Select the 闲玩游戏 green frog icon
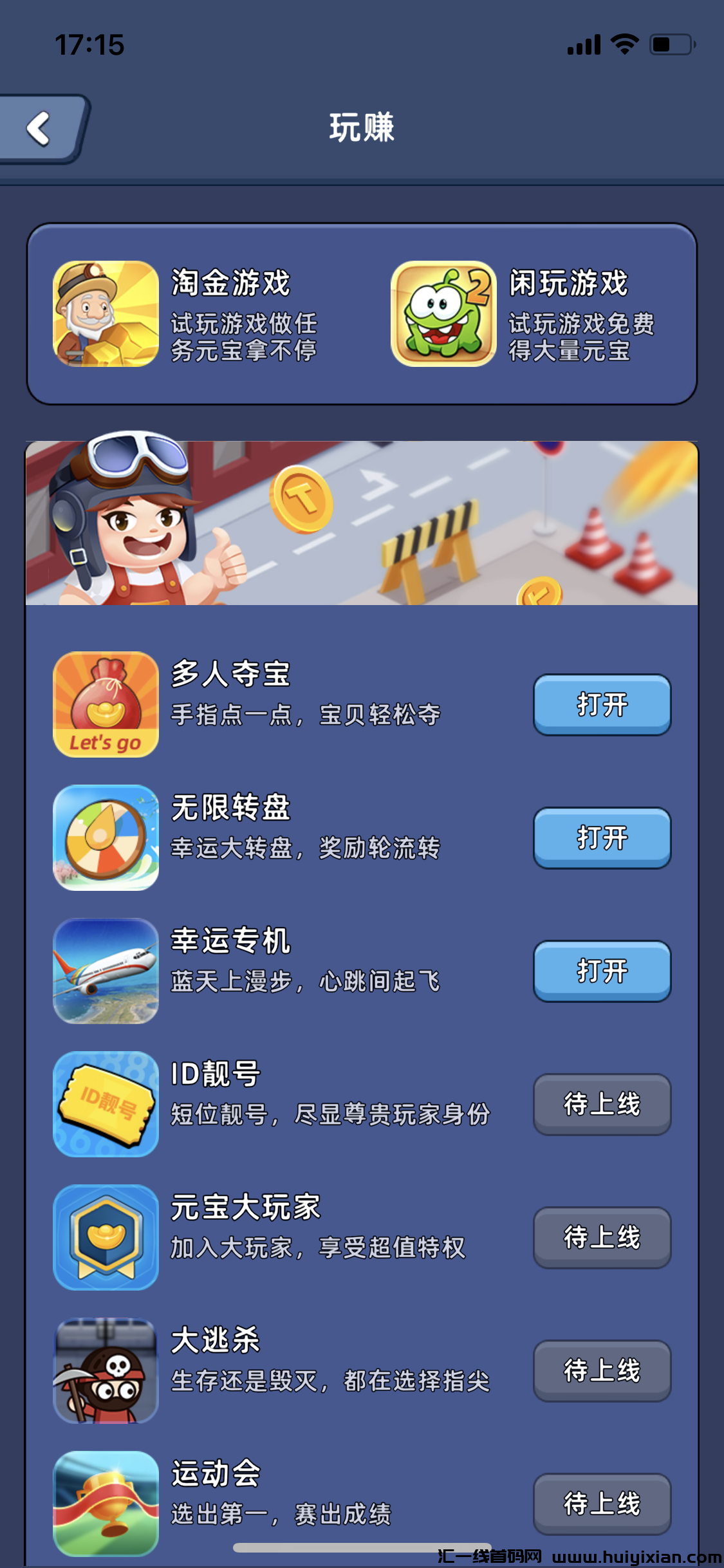This screenshot has height=1568, width=724. tap(443, 315)
